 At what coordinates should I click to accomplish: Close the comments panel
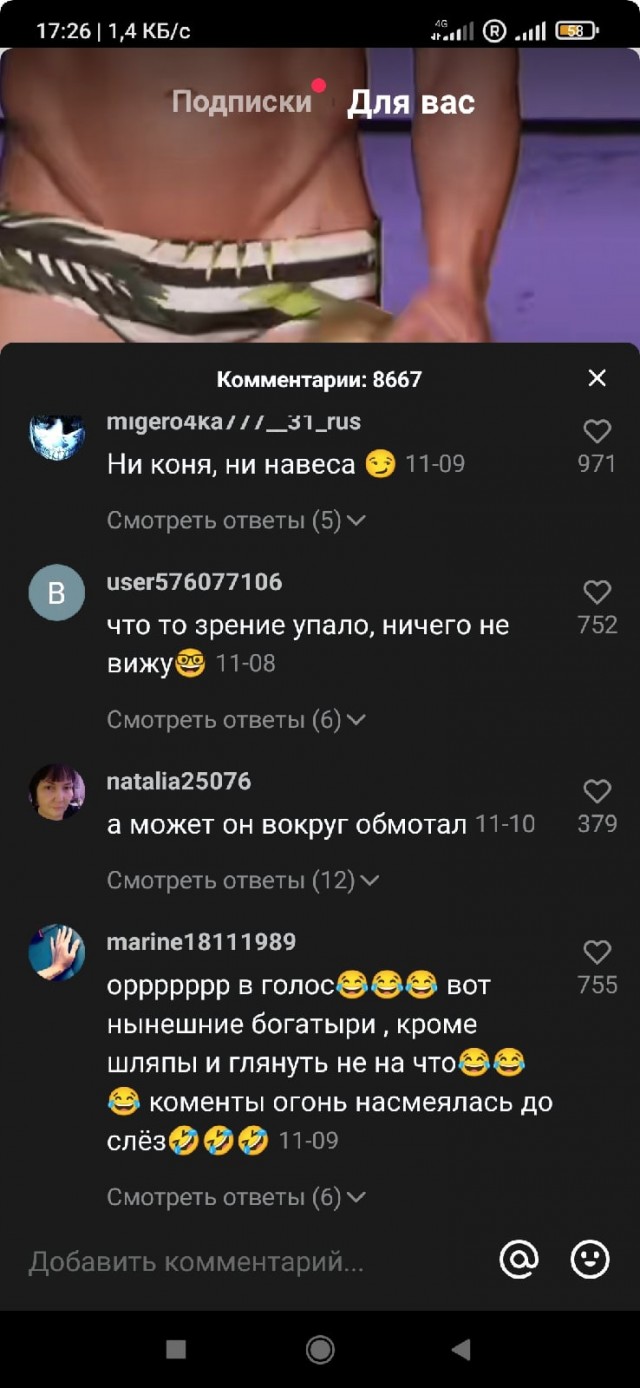(597, 378)
